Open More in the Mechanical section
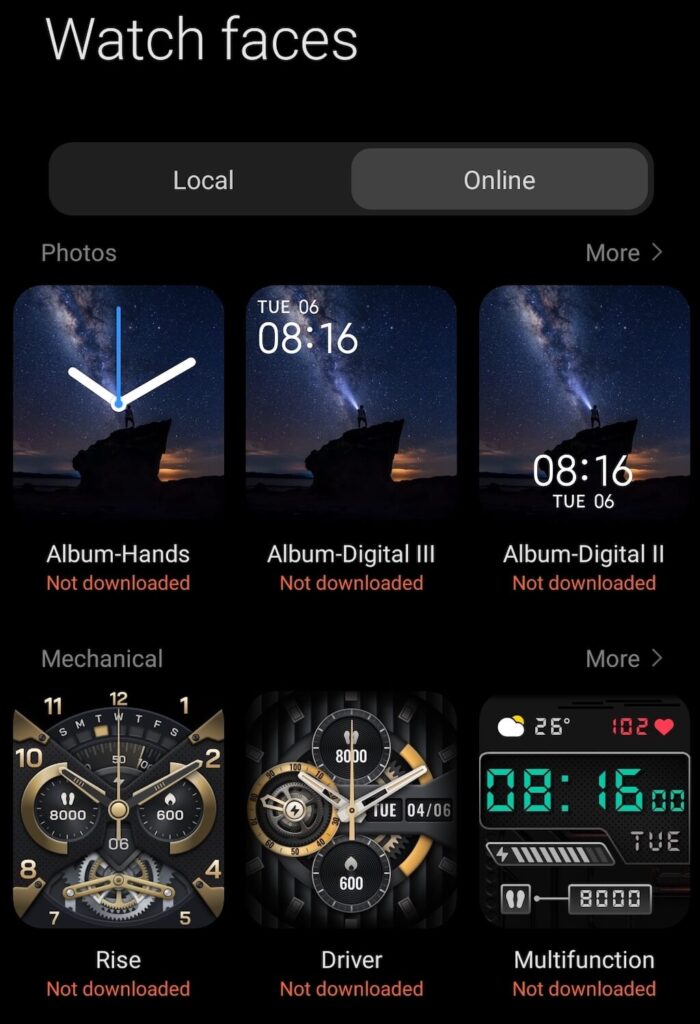 [624, 659]
